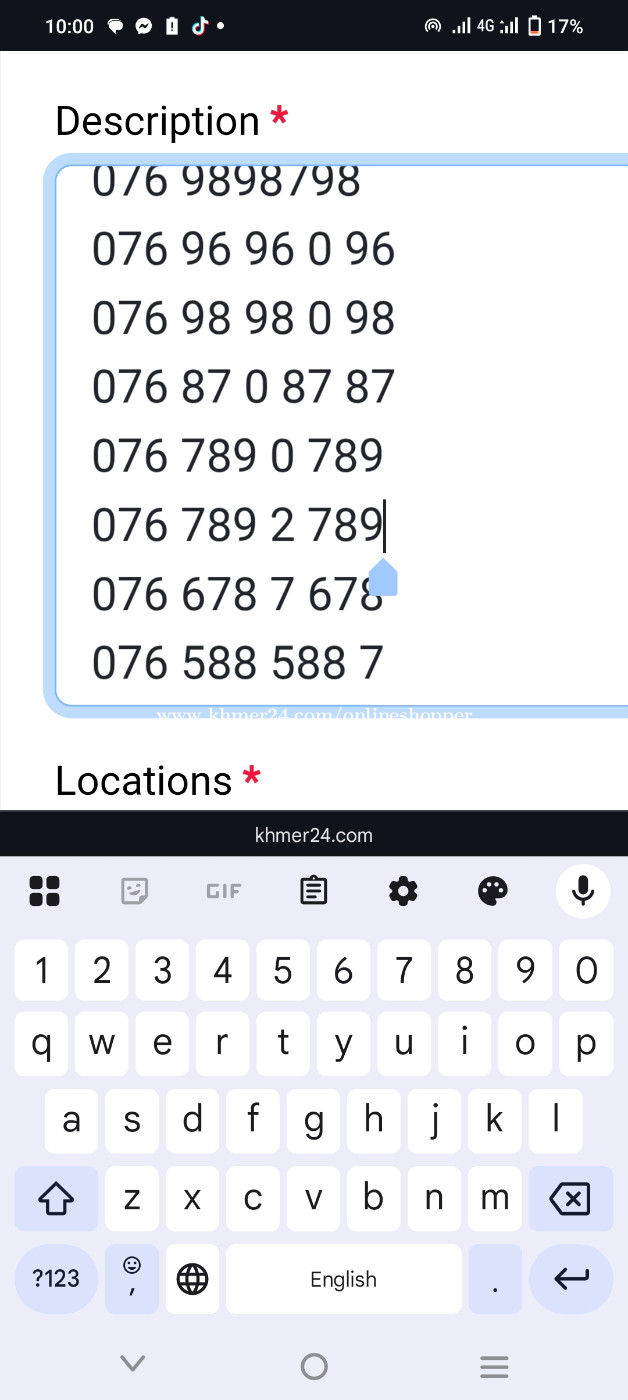Type the digit 7 key

pos(404,970)
